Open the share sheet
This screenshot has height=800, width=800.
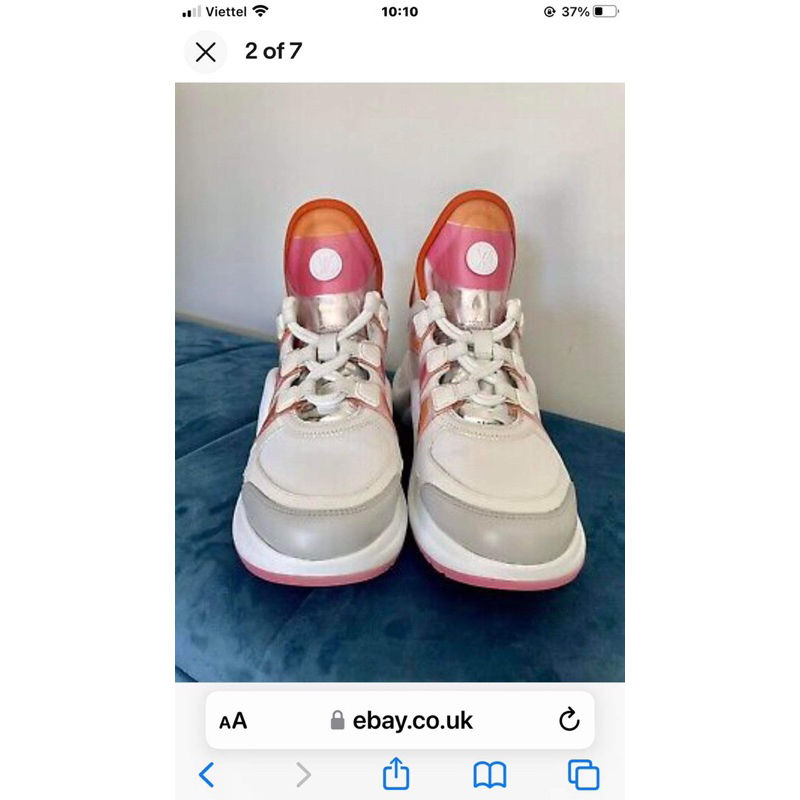[396, 773]
